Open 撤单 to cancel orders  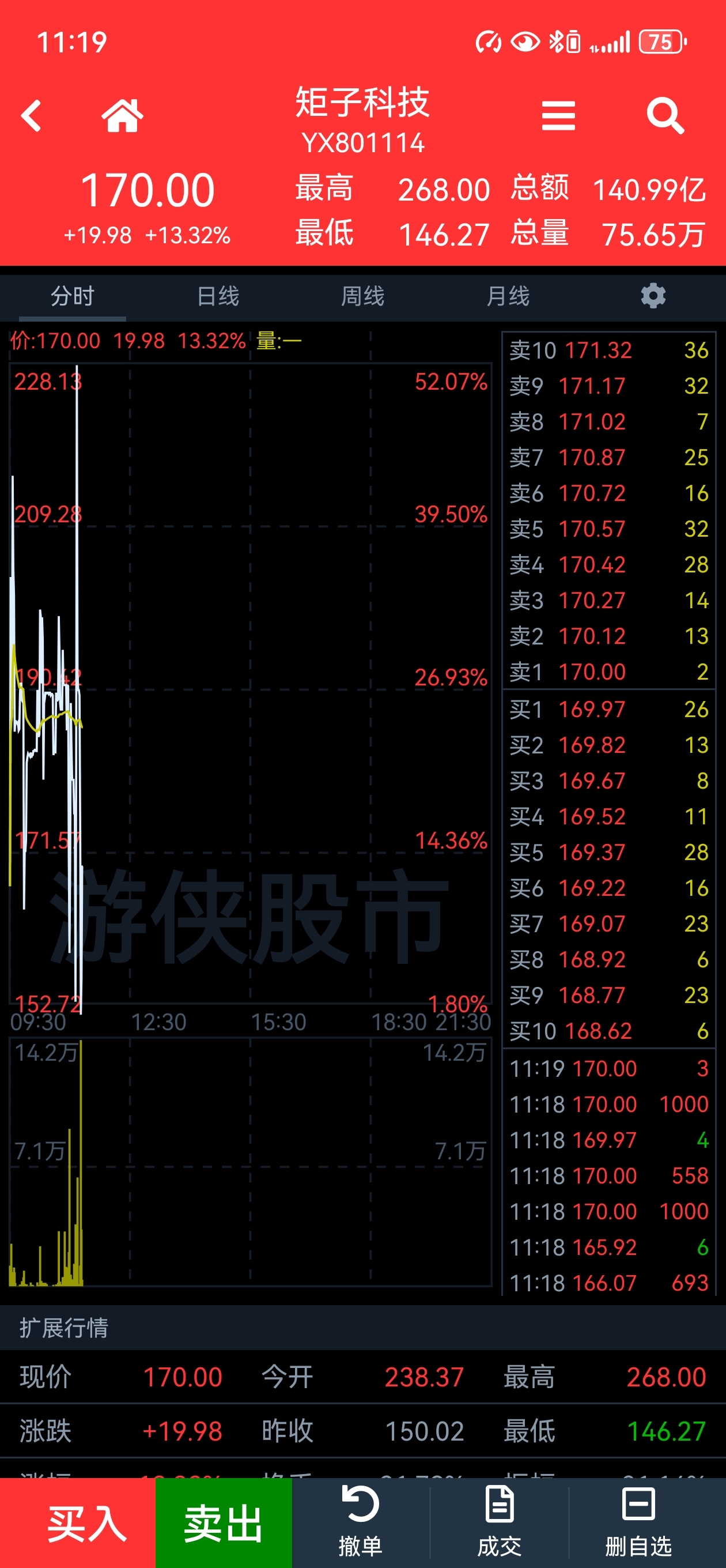[361, 1523]
